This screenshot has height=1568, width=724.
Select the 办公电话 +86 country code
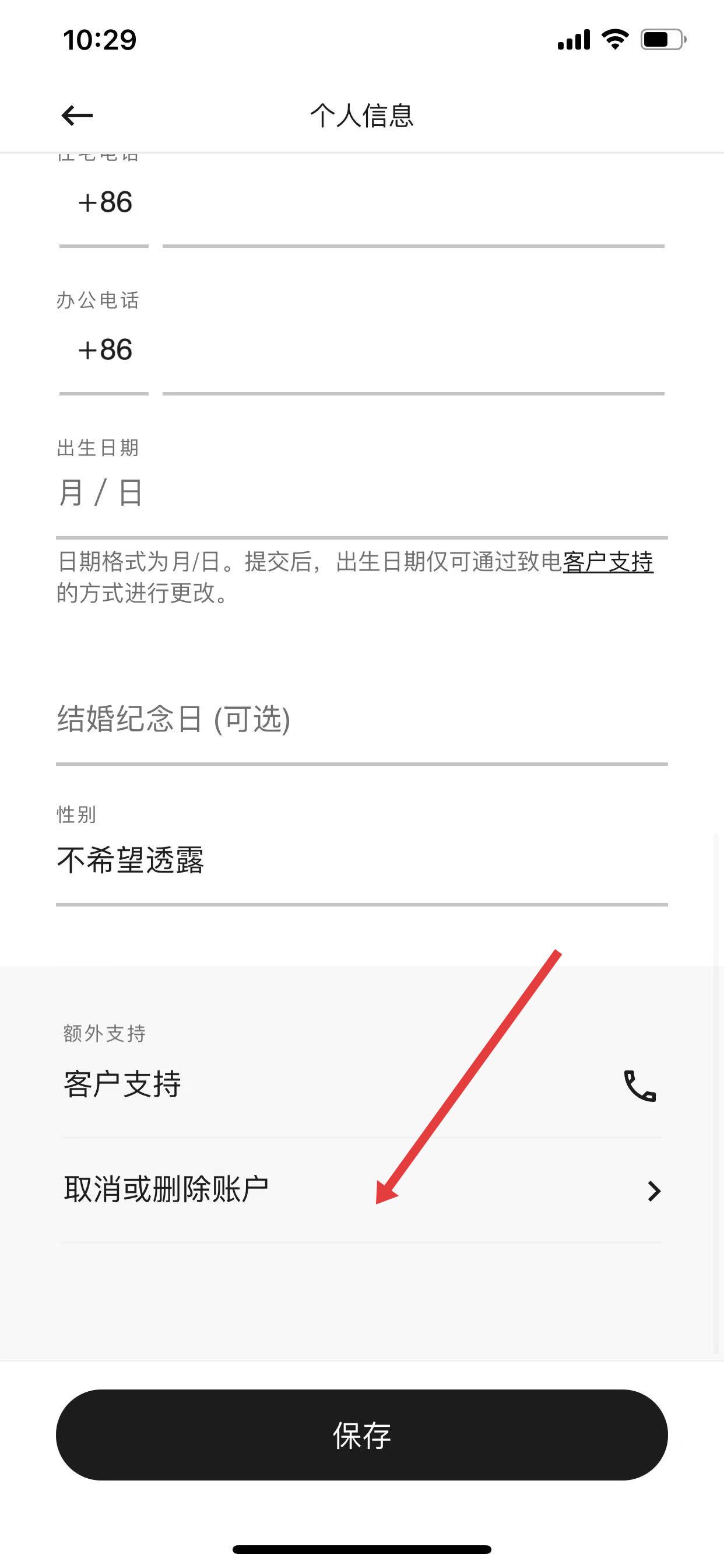[104, 351]
